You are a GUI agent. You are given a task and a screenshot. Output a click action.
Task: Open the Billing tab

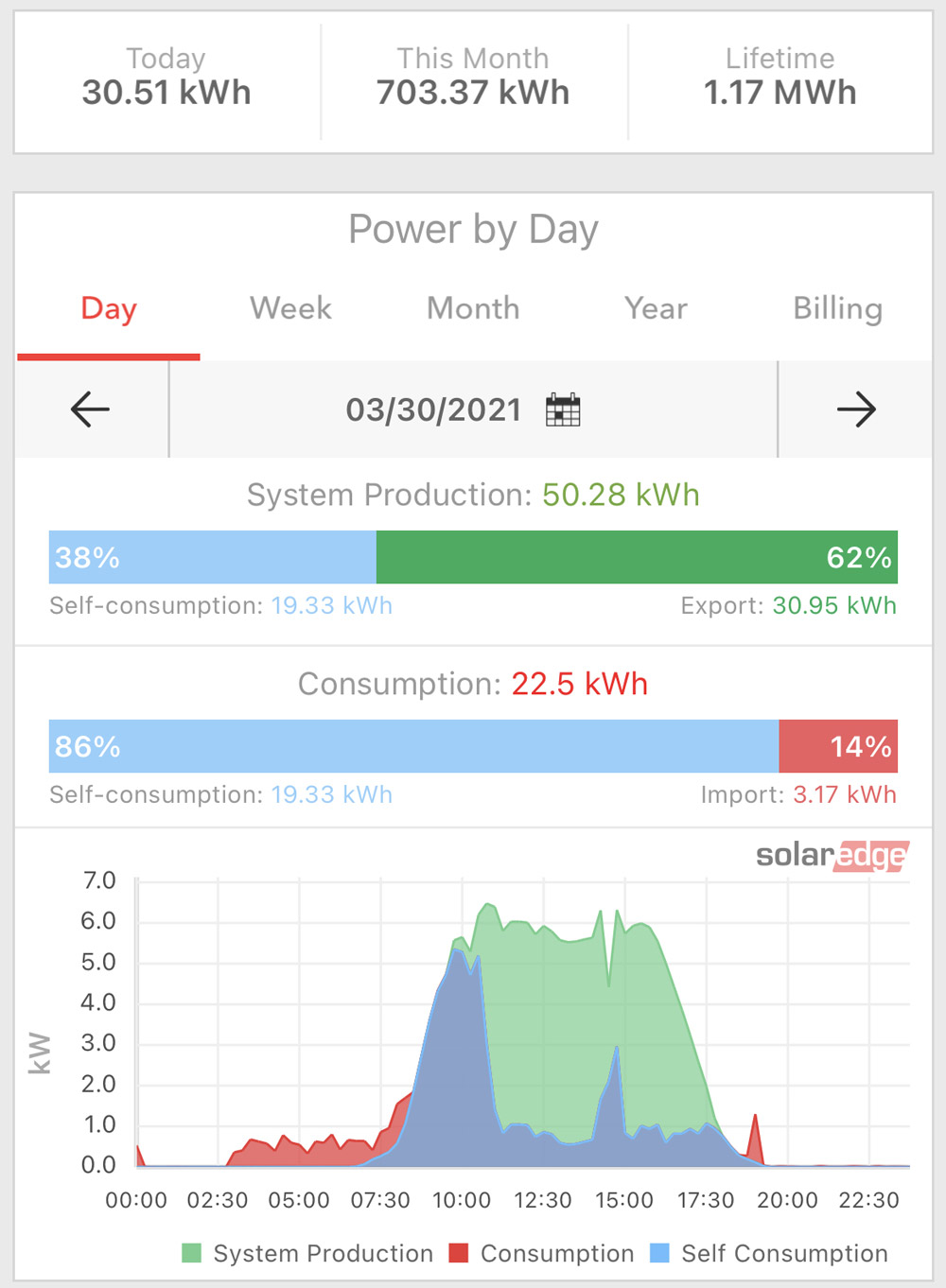[x=837, y=308]
